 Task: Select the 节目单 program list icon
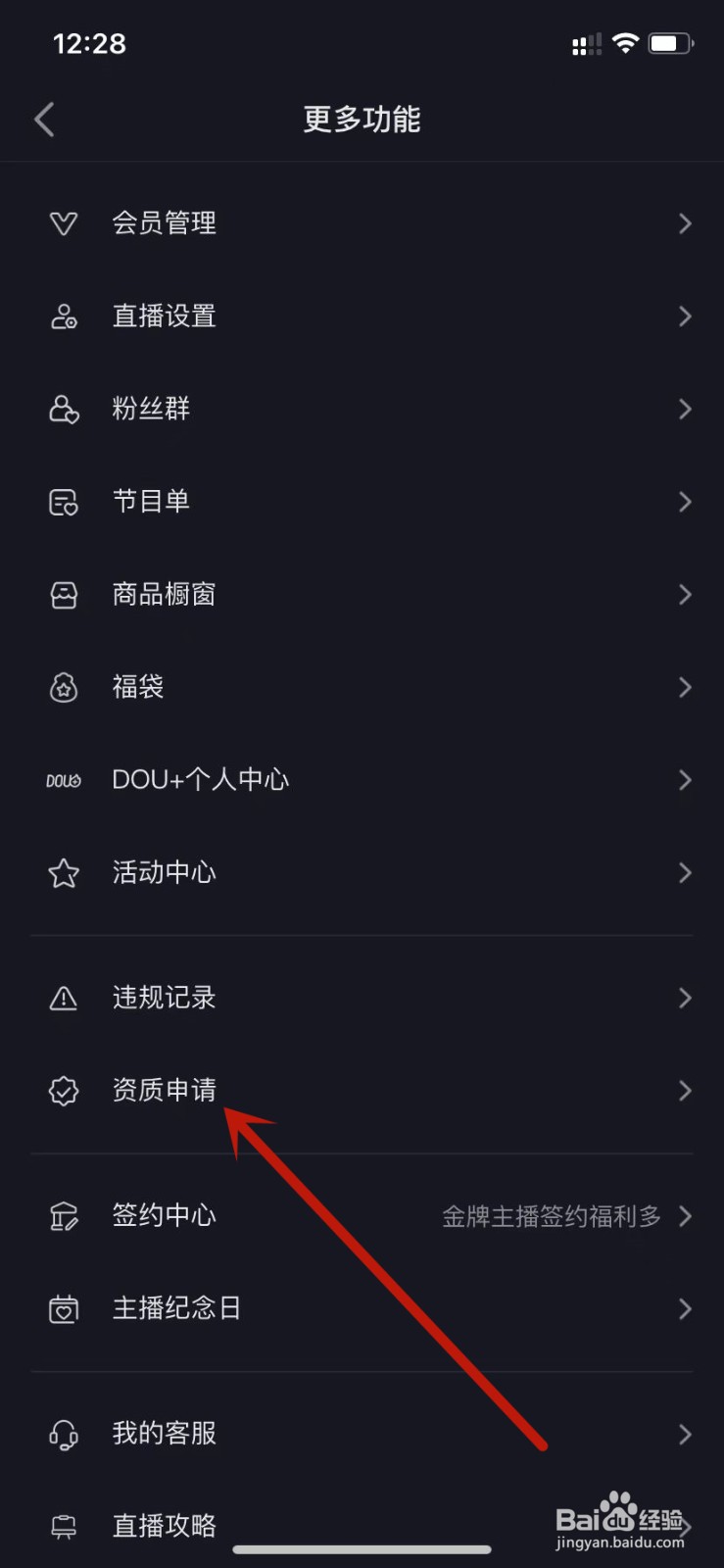pyautogui.click(x=64, y=502)
